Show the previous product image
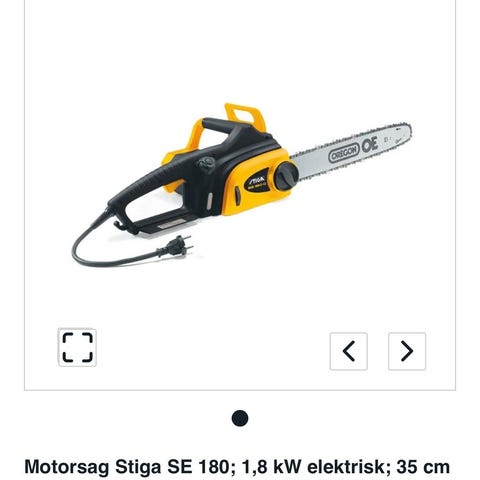The image size is (480, 480). coord(349,351)
